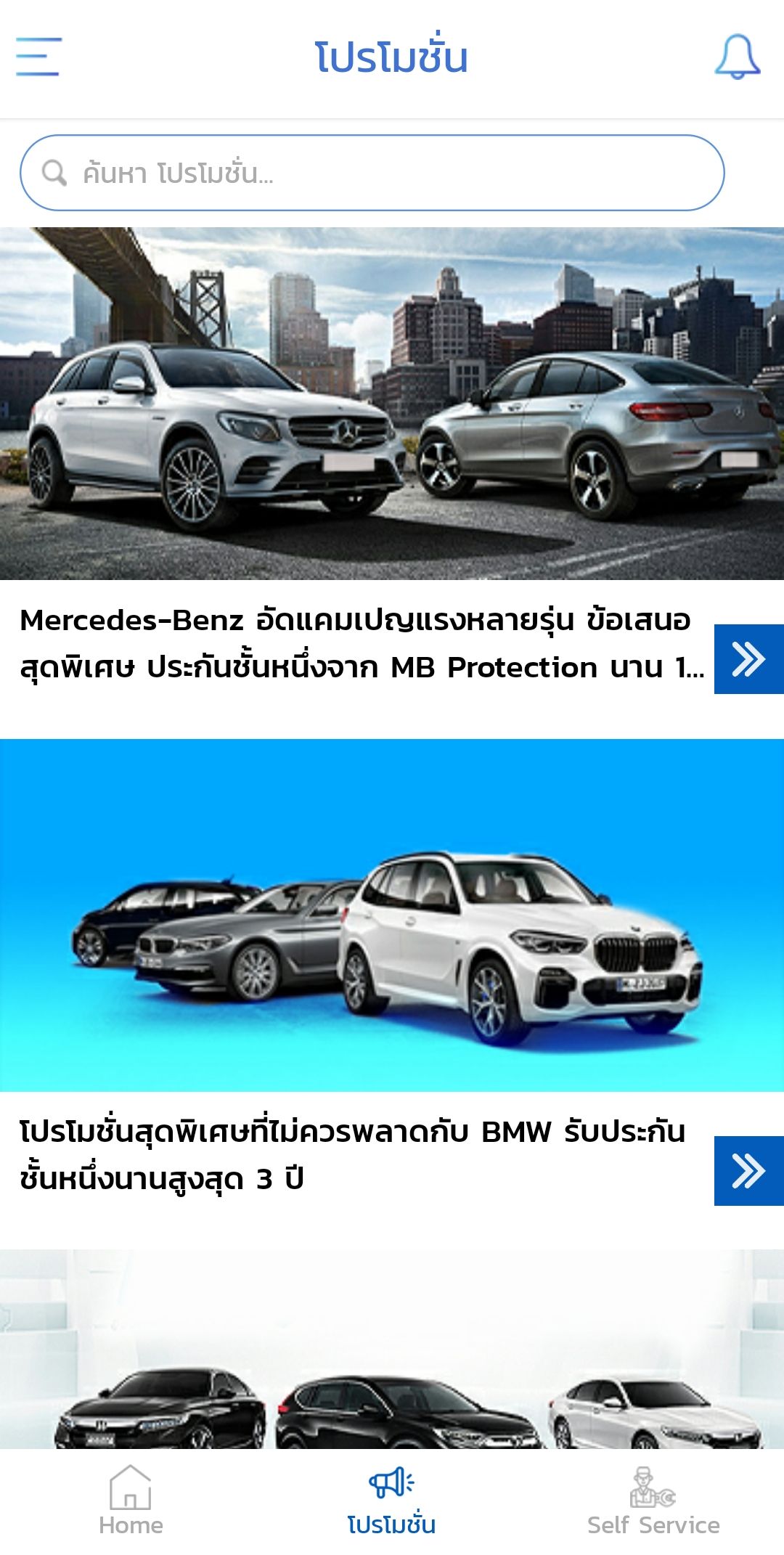The image size is (784, 1555).
Task: Tap the ค้นหา โปรโมชั่น search field
Action: [x=372, y=173]
